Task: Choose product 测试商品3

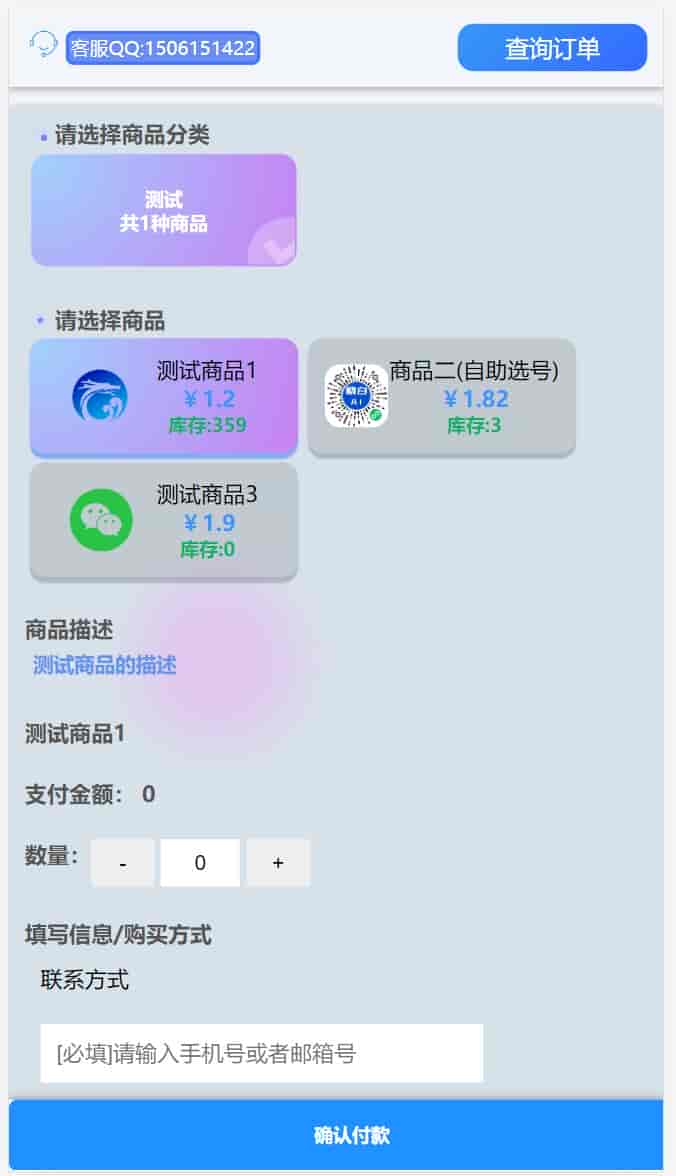Action: 164,520
